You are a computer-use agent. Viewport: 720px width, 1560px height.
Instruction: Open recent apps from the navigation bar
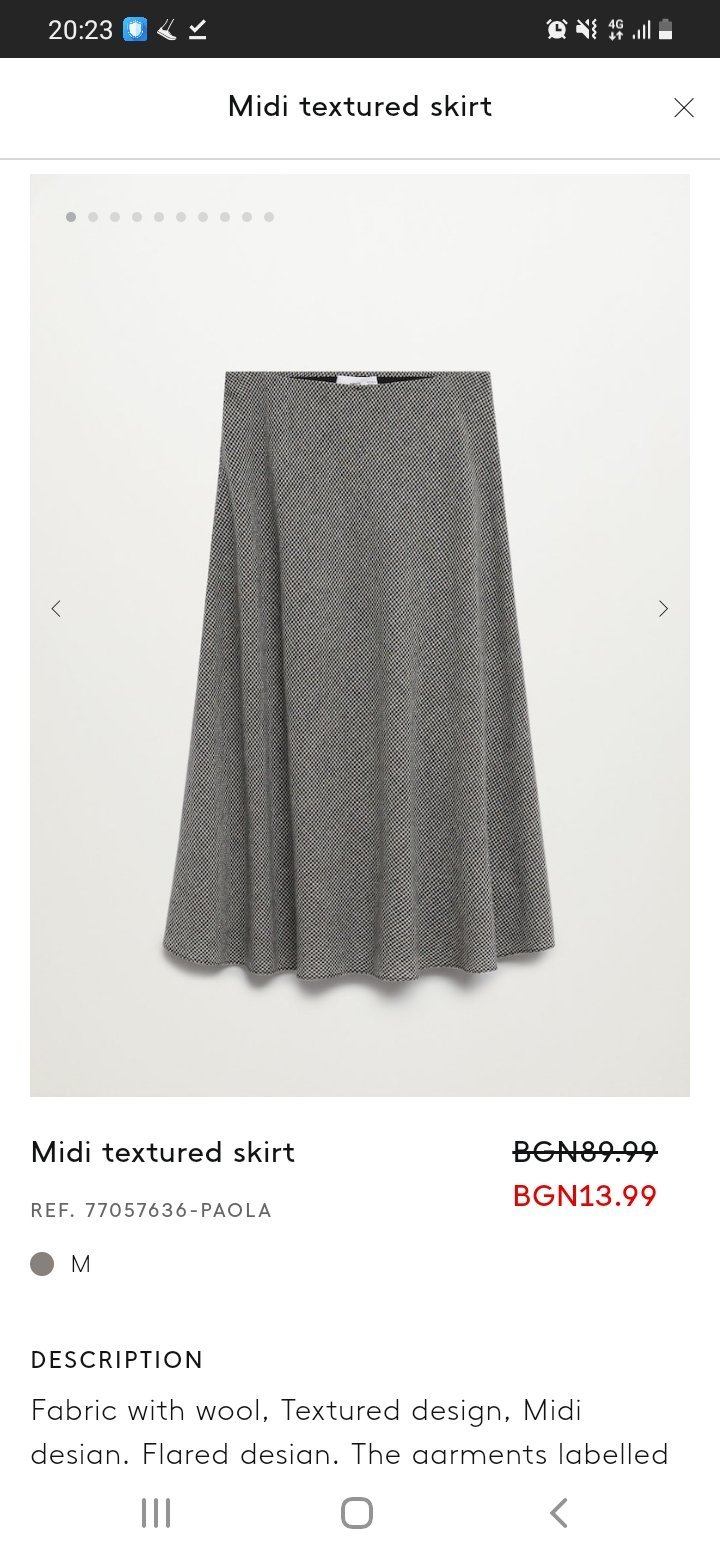click(156, 1512)
